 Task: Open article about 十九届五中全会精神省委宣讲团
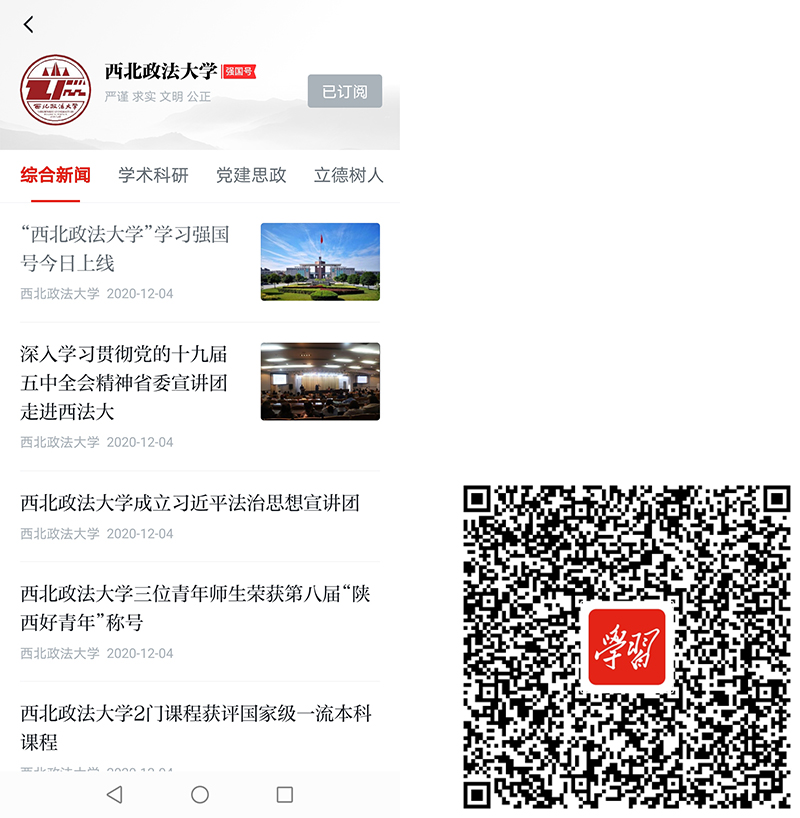tap(125, 383)
